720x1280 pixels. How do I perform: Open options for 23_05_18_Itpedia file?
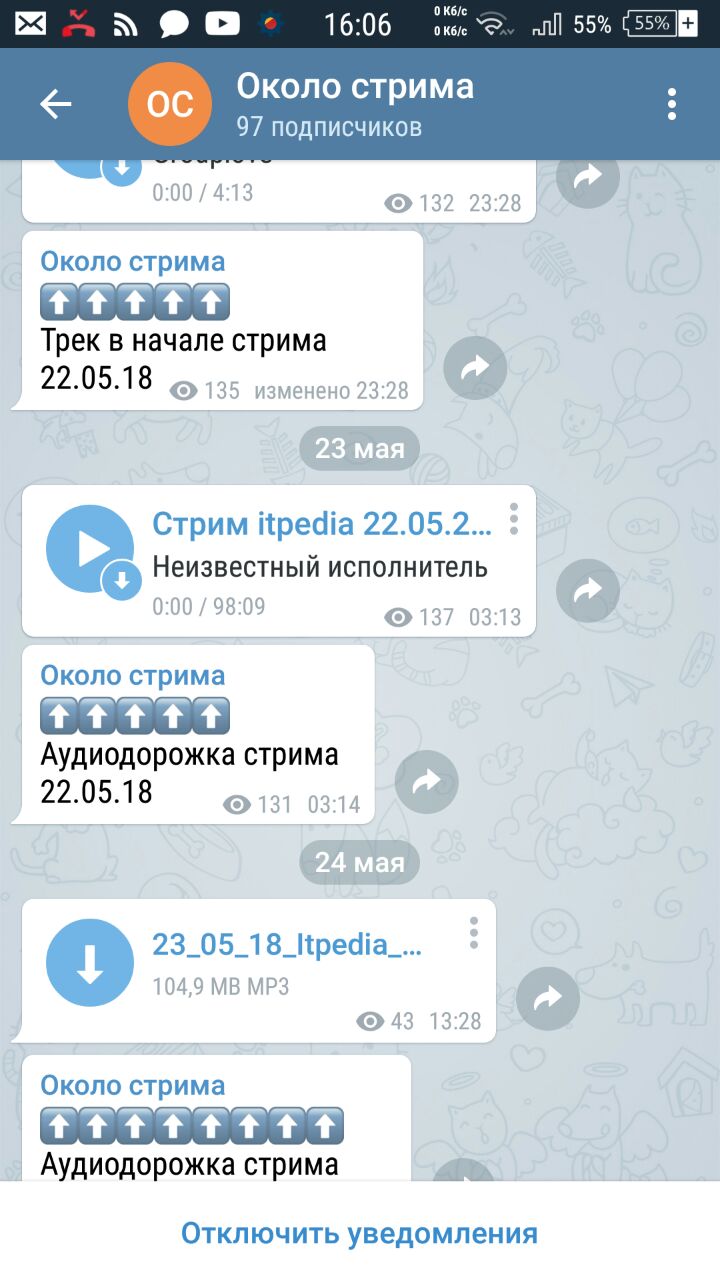[x=474, y=933]
